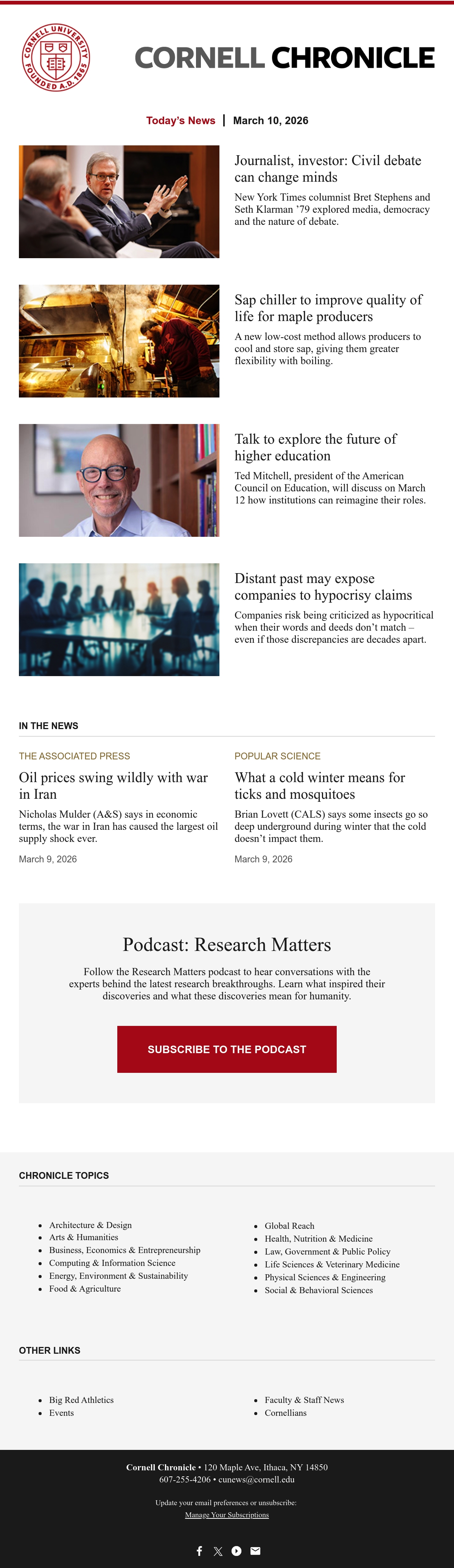This screenshot has width=454, height=1568.
Task: Open Faculty & Staff News
Action: 304,1400
